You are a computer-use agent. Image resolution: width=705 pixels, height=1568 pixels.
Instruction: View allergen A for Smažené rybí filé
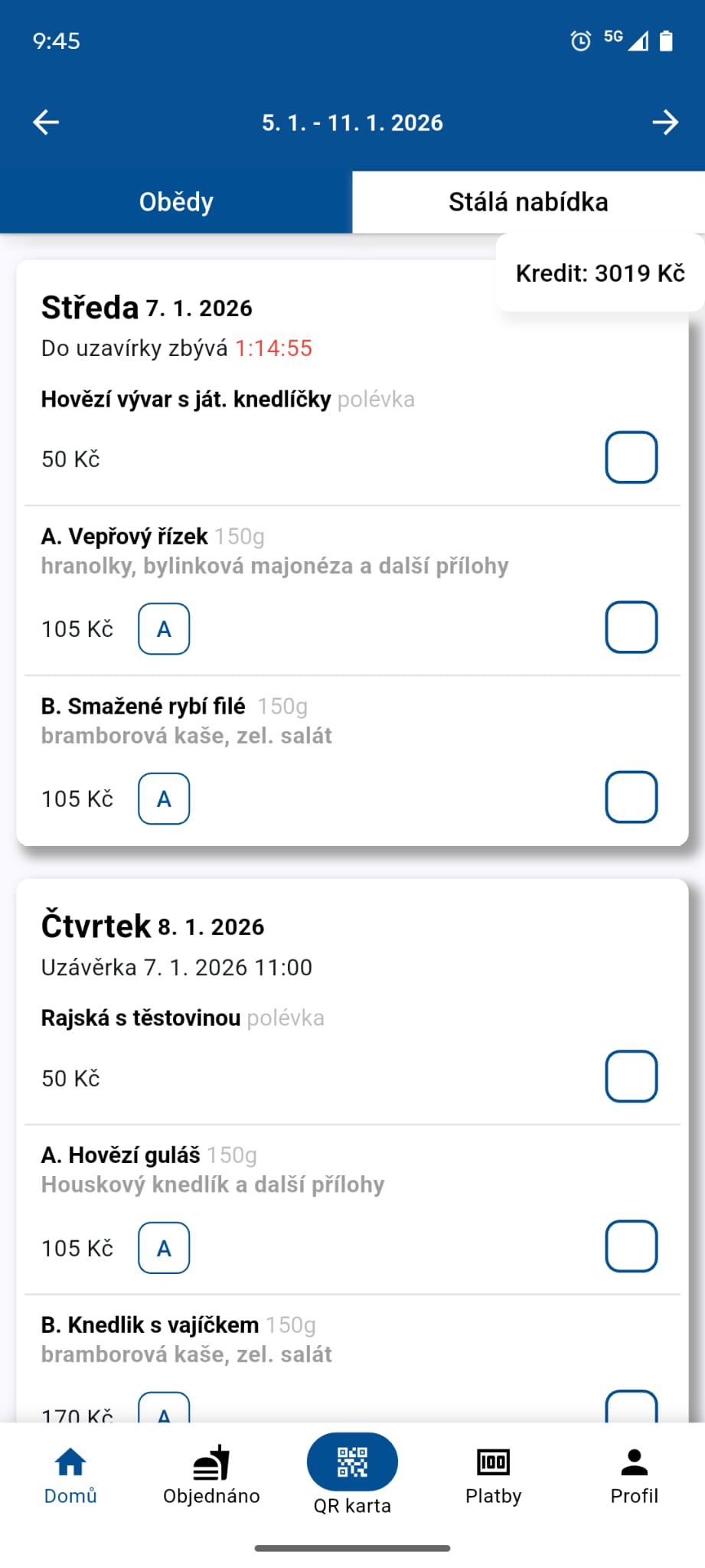[164, 799]
